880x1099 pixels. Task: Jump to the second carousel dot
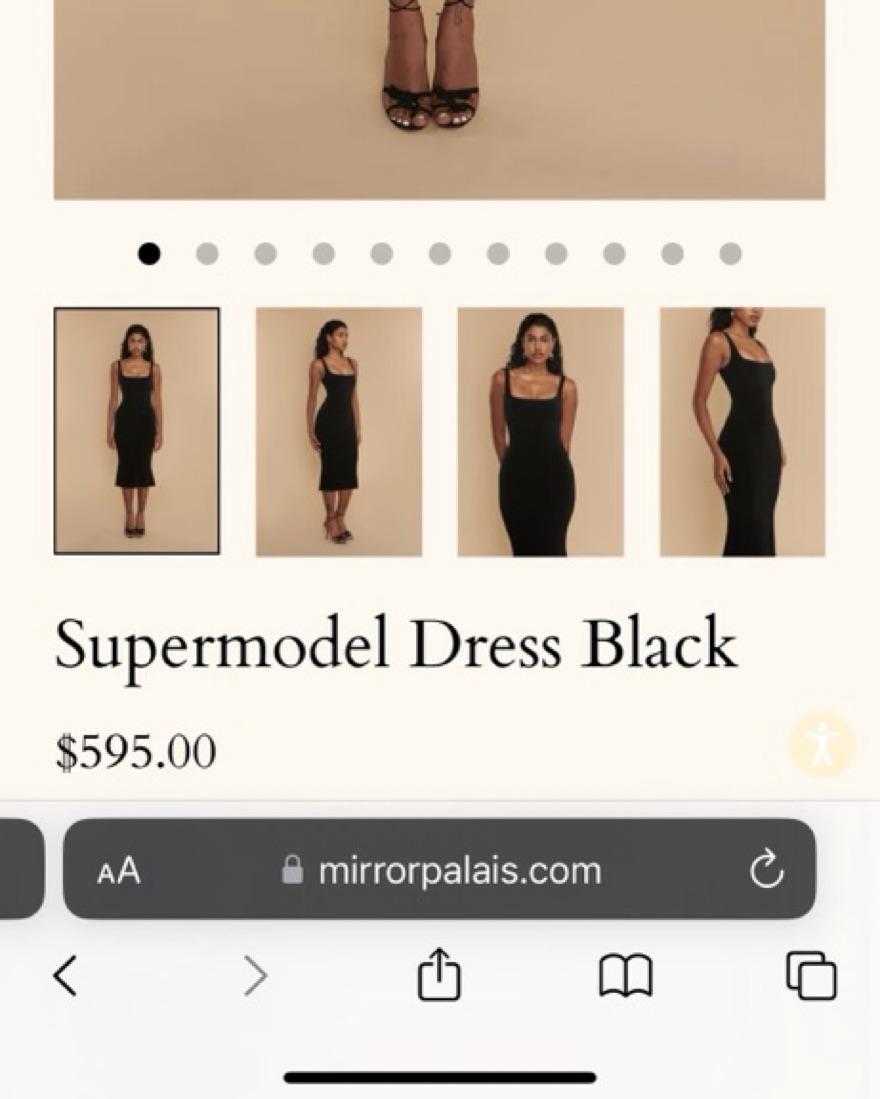207,254
